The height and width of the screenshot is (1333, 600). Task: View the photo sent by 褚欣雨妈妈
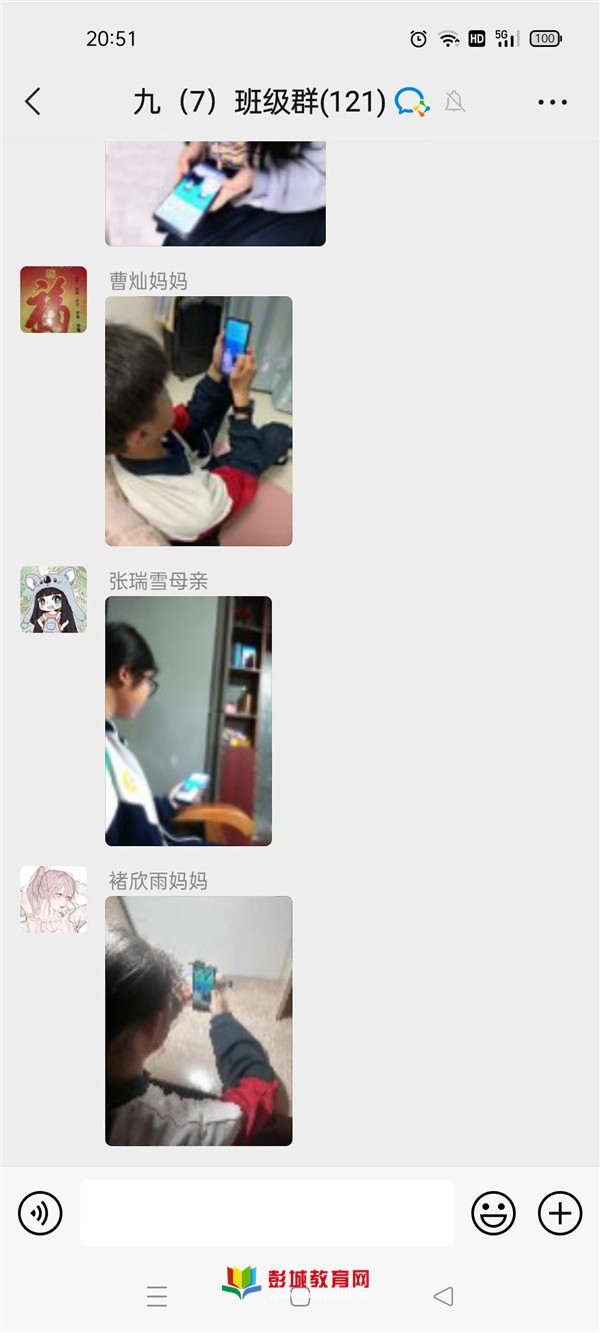tap(199, 1021)
